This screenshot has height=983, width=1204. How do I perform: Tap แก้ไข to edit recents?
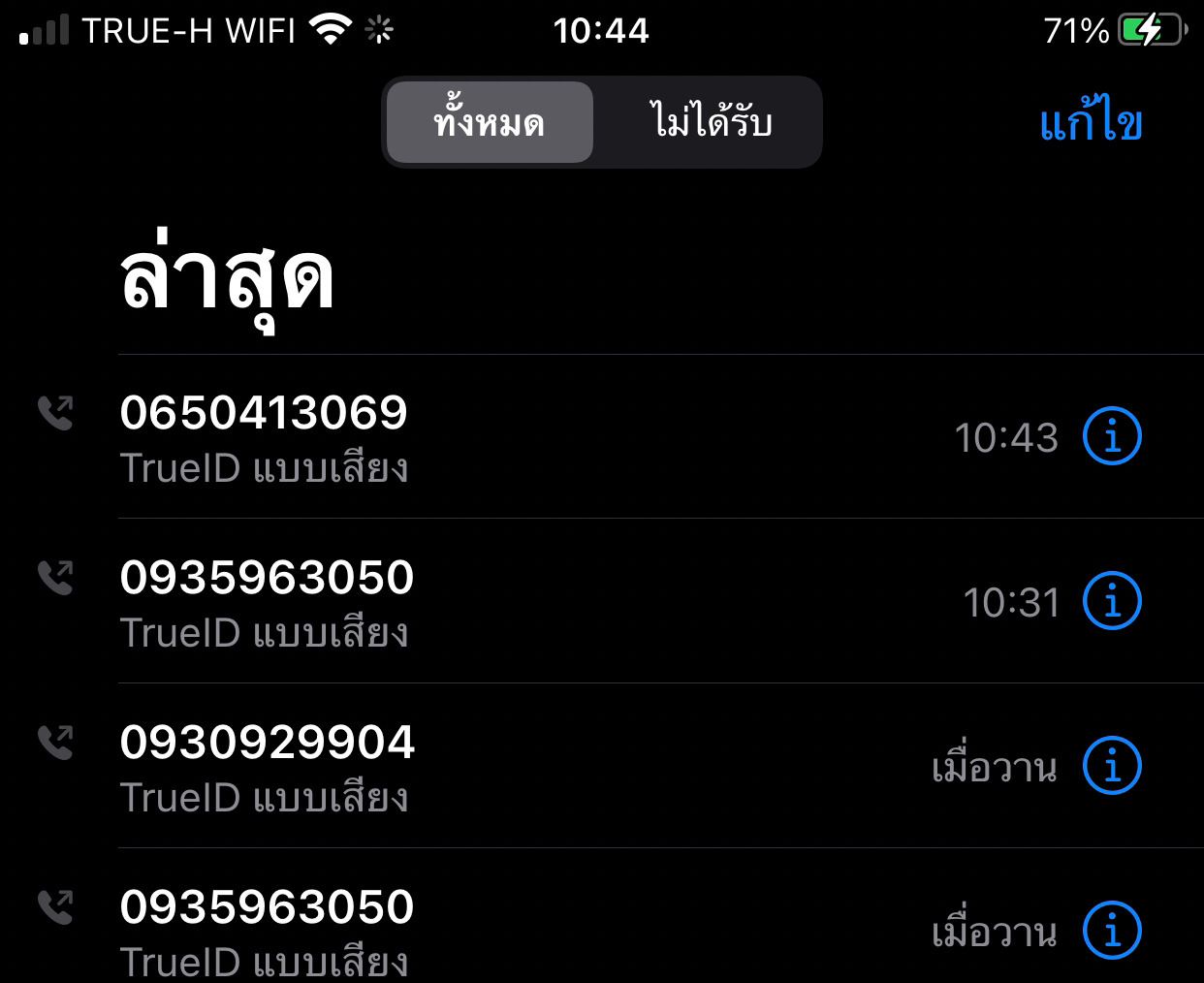pyautogui.click(x=1091, y=124)
